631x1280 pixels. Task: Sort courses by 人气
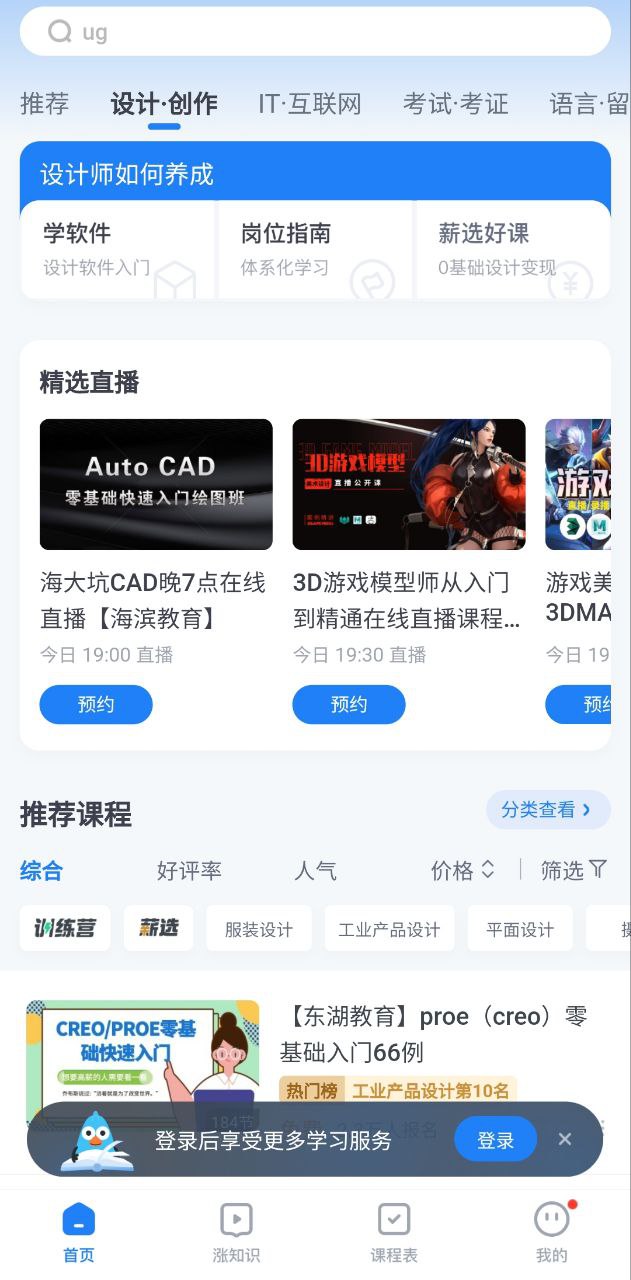(x=315, y=871)
